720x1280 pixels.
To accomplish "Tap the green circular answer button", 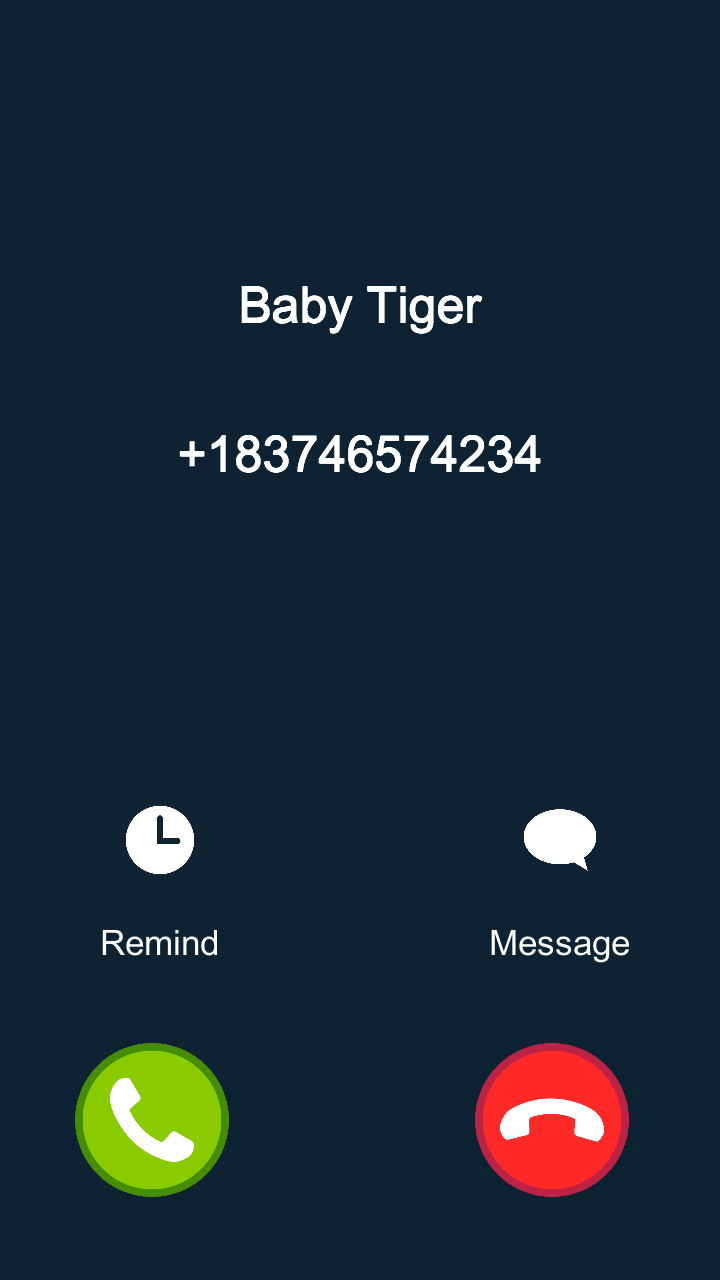I will 152,1120.
